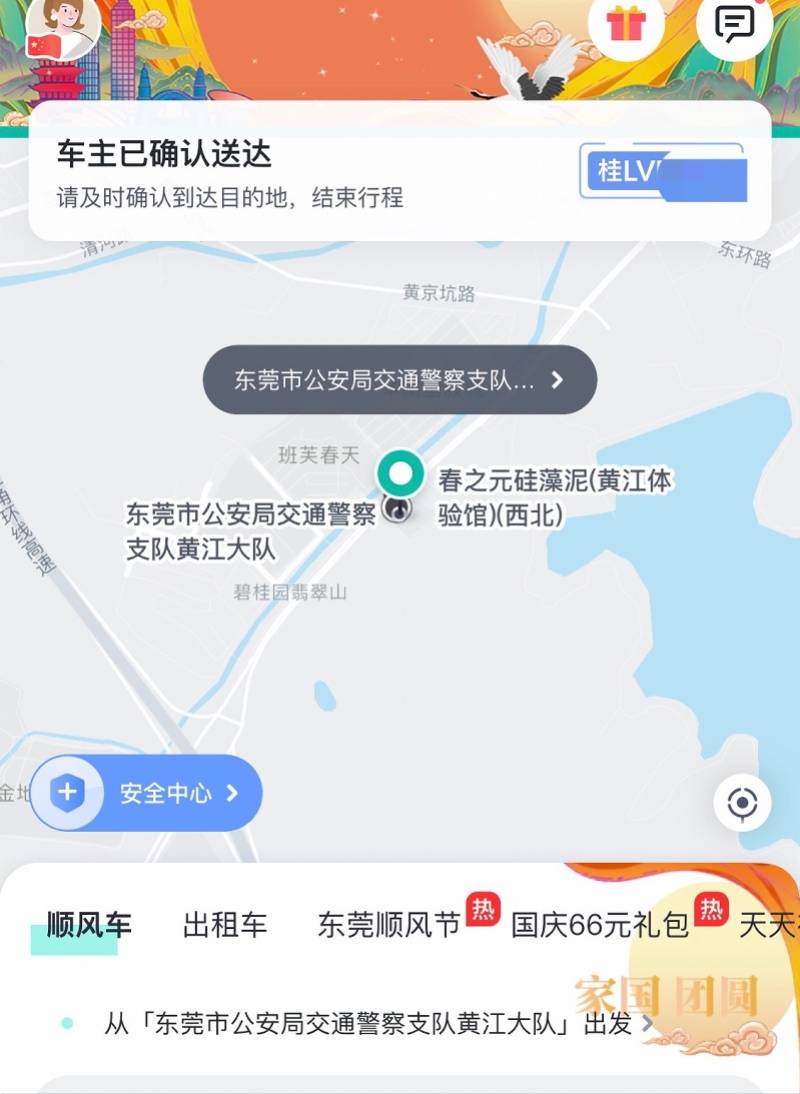Image resolution: width=800 pixels, height=1094 pixels.
Task: Switch to the 东莞顺风节 tab
Action: tap(390, 925)
